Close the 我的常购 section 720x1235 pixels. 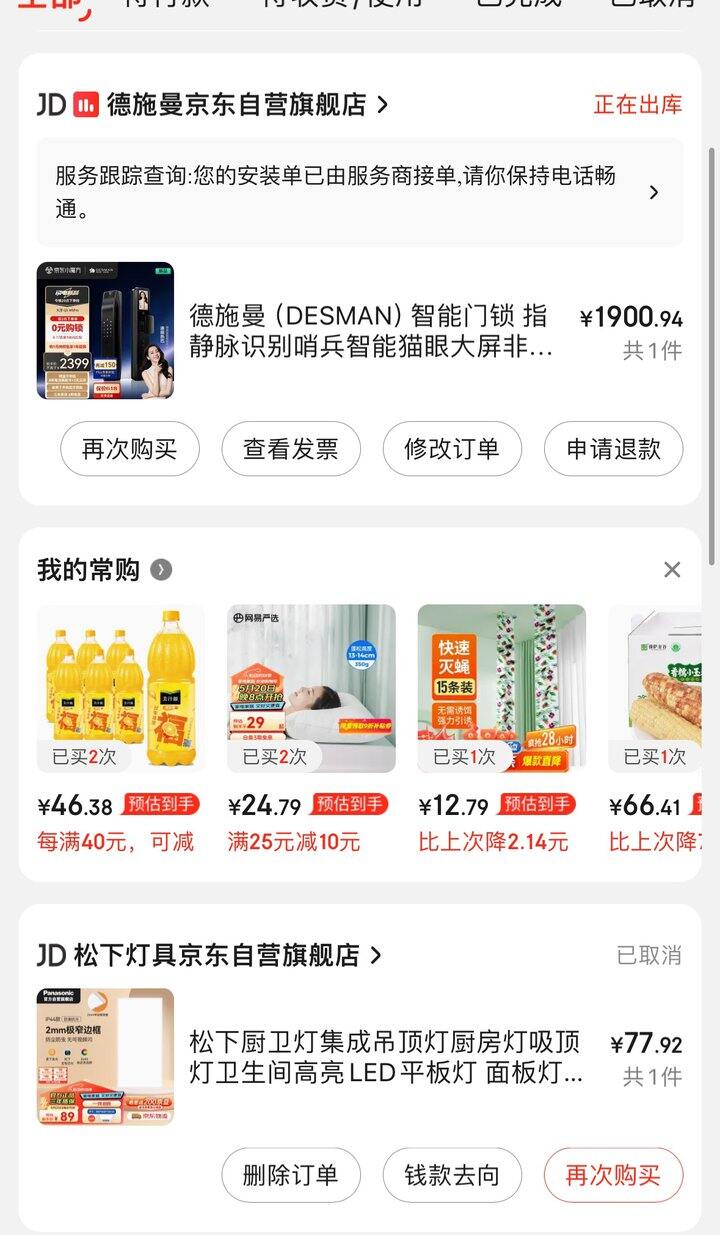point(672,569)
